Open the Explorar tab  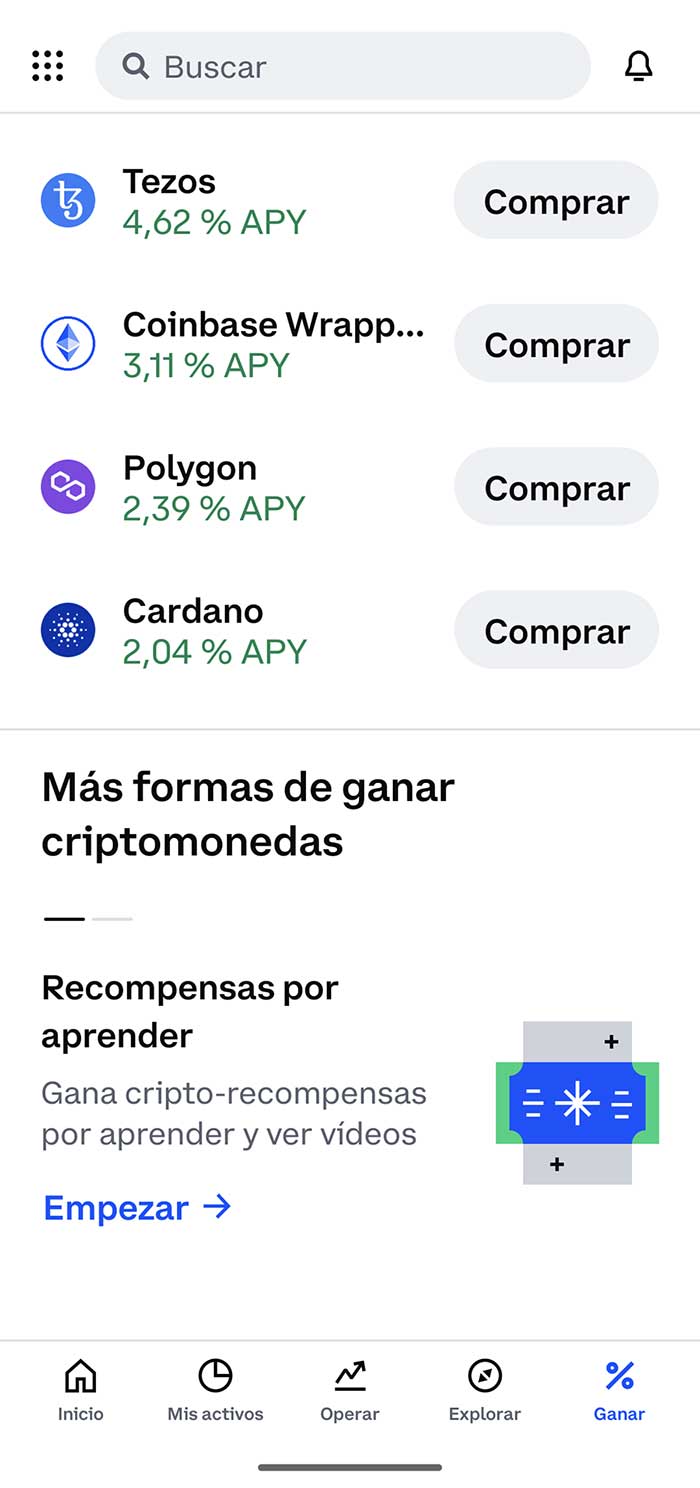tap(484, 1390)
